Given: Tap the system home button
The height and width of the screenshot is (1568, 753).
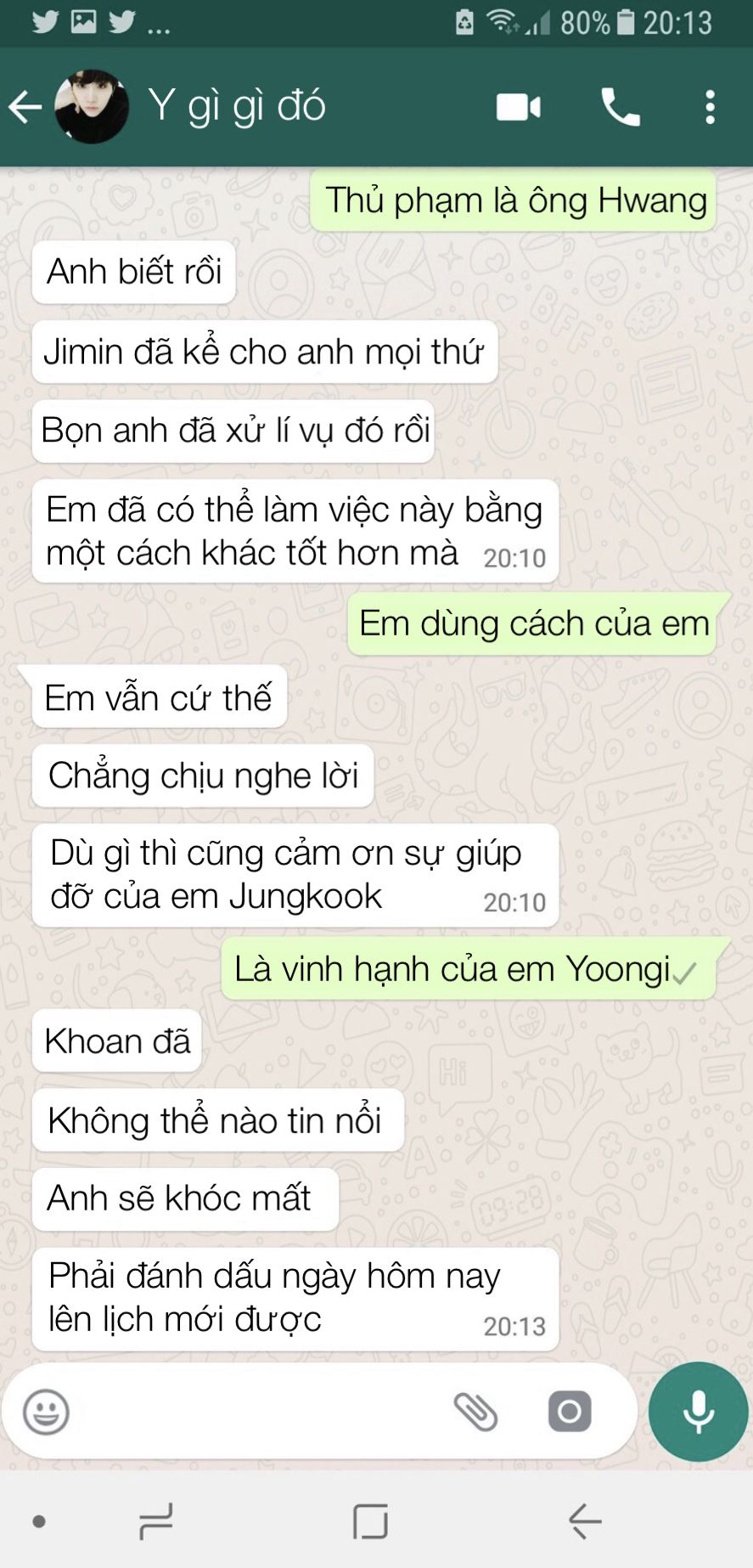Looking at the screenshot, I should point(370,1521).
